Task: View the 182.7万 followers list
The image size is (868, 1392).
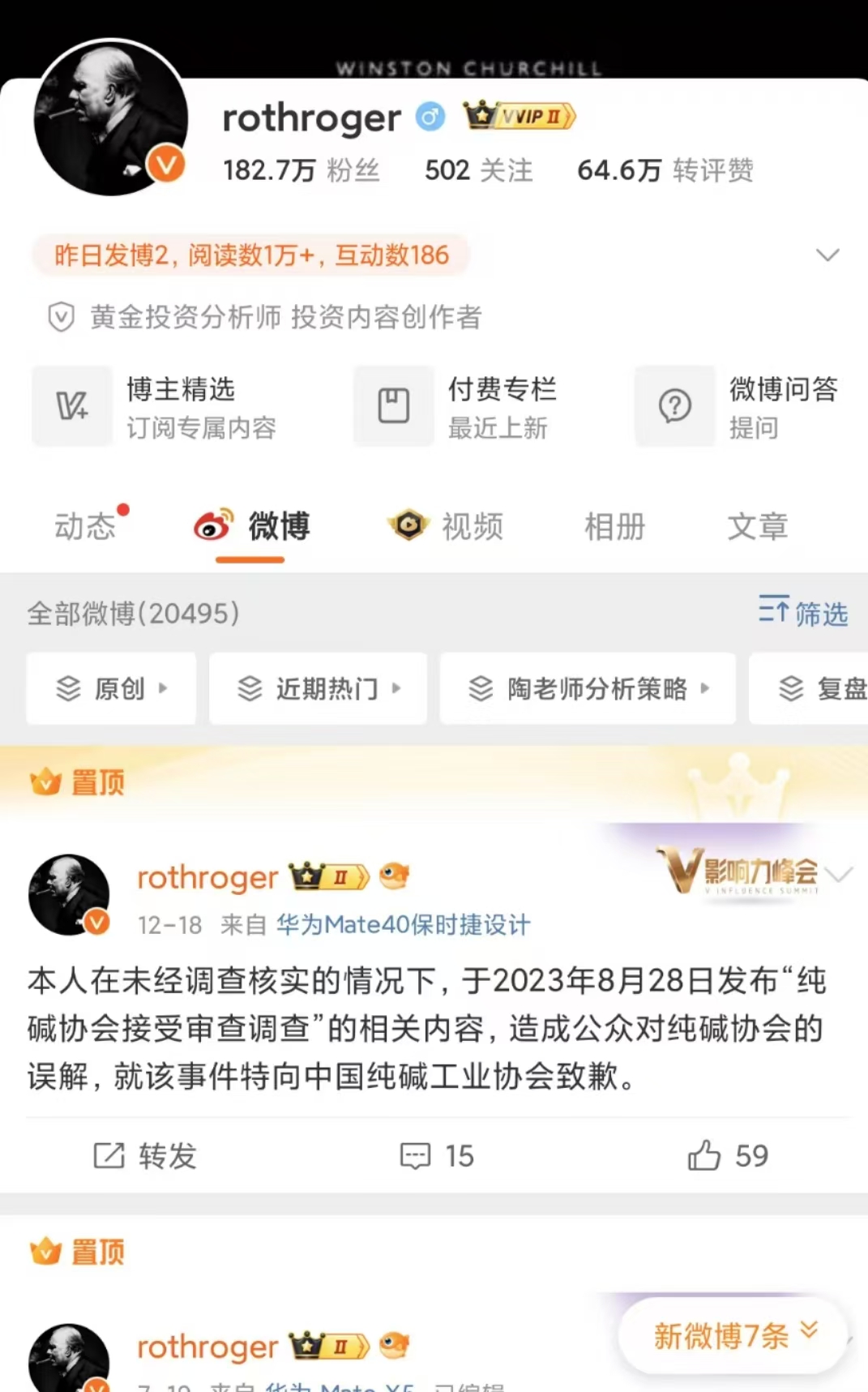Action: point(300,170)
